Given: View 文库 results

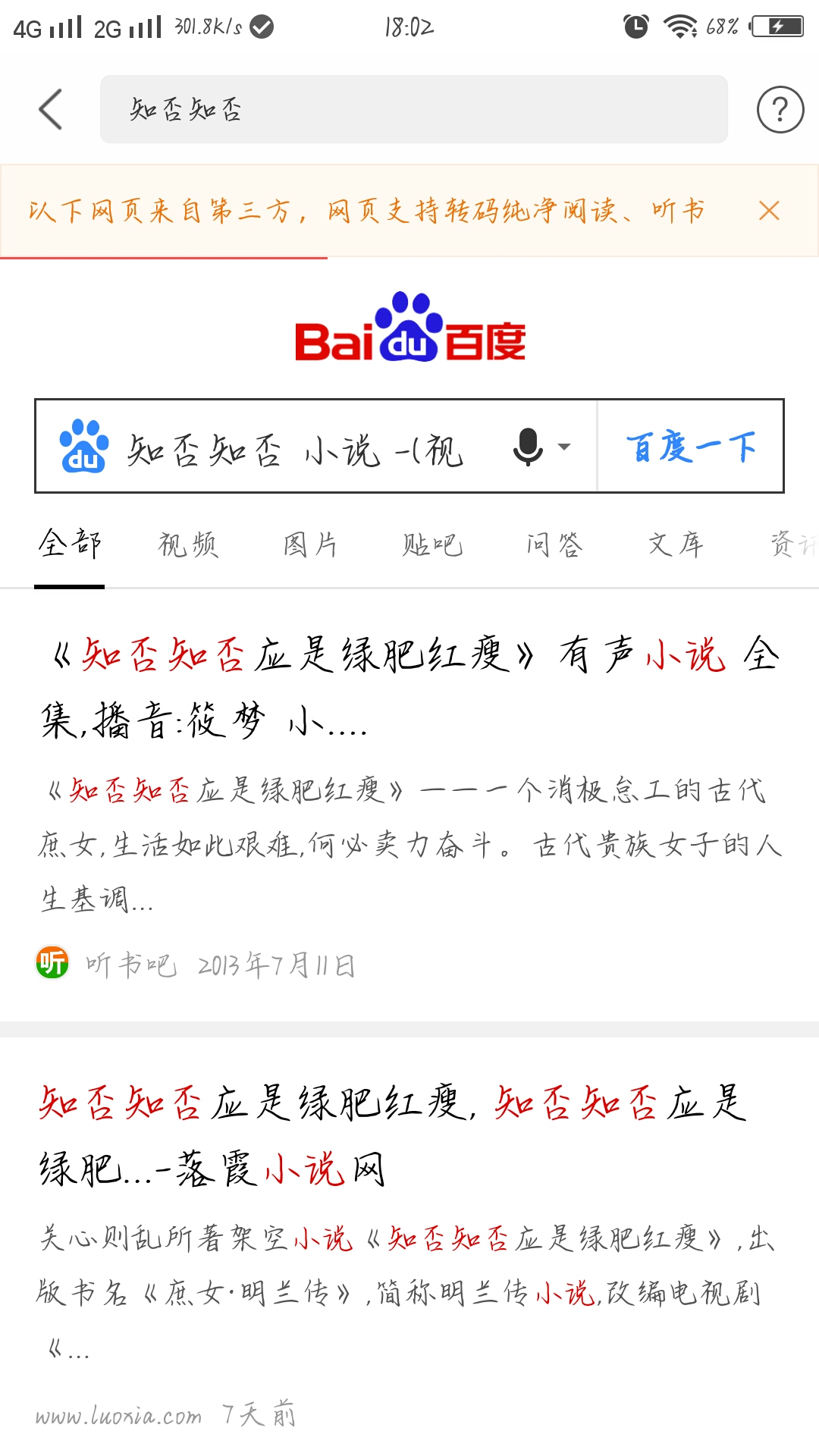Looking at the screenshot, I should [676, 544].
